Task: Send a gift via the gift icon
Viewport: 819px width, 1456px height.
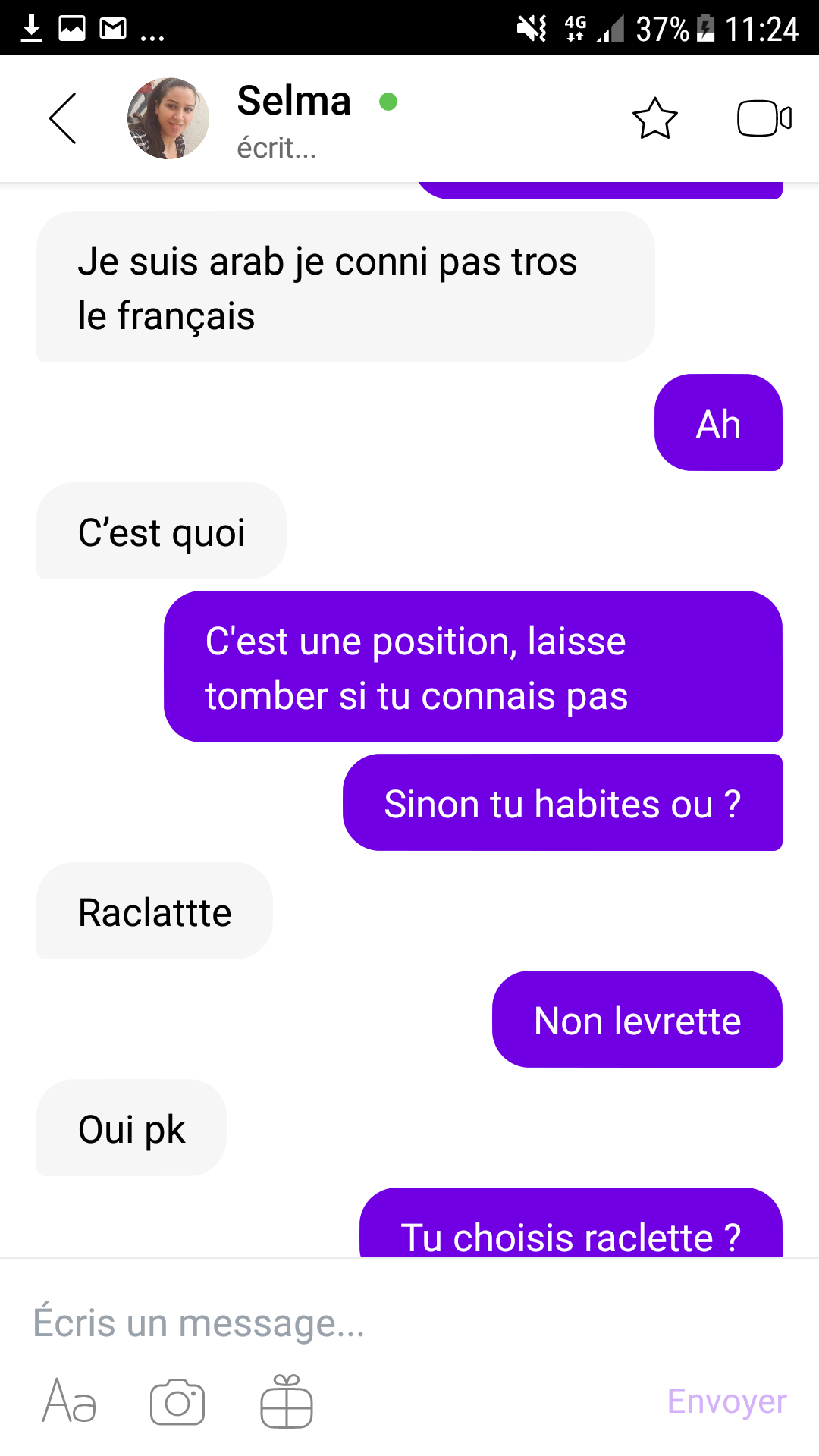Action: click(287, 1401)
